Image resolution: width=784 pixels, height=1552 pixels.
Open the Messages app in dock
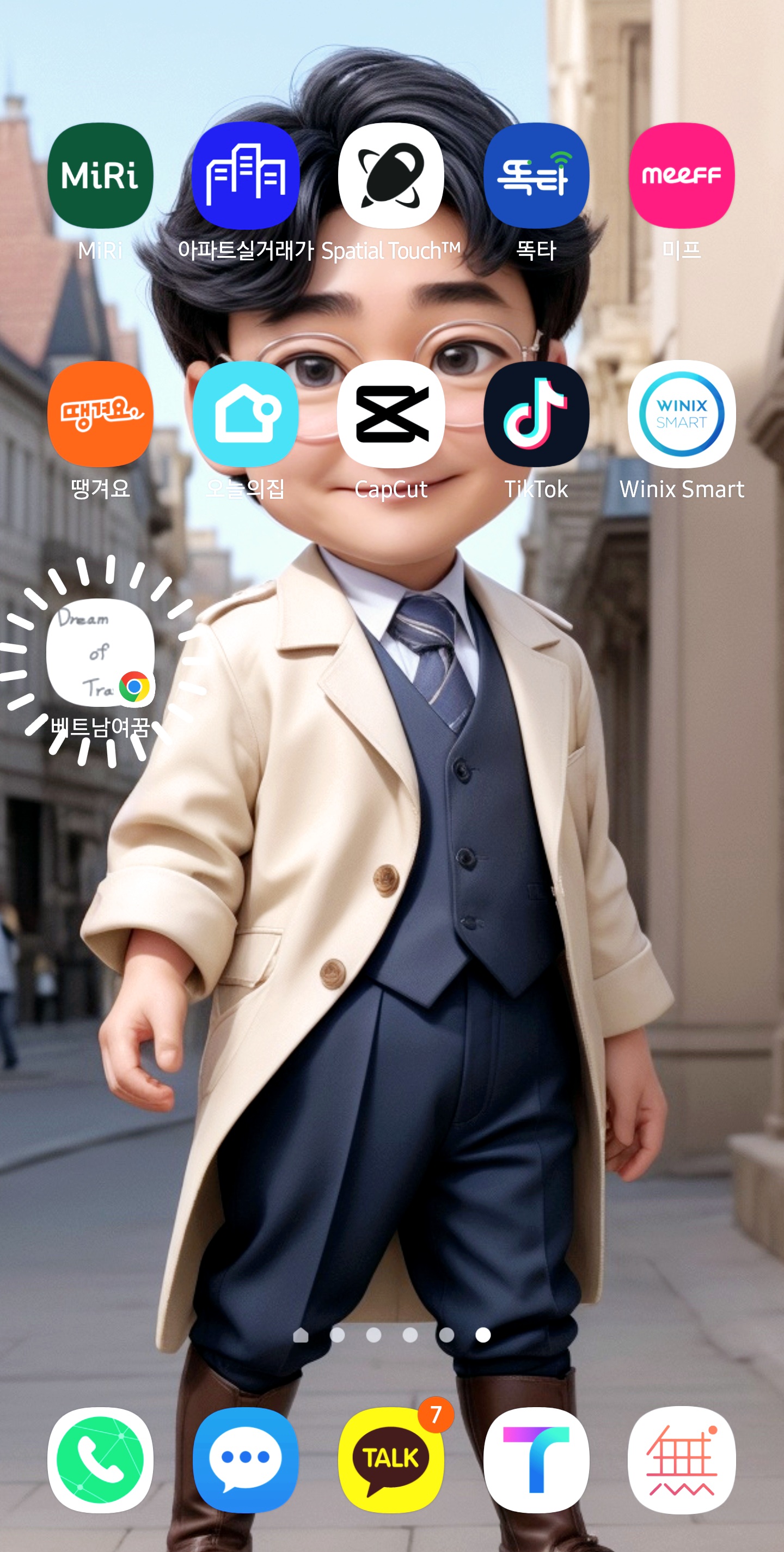(246, 1459)
